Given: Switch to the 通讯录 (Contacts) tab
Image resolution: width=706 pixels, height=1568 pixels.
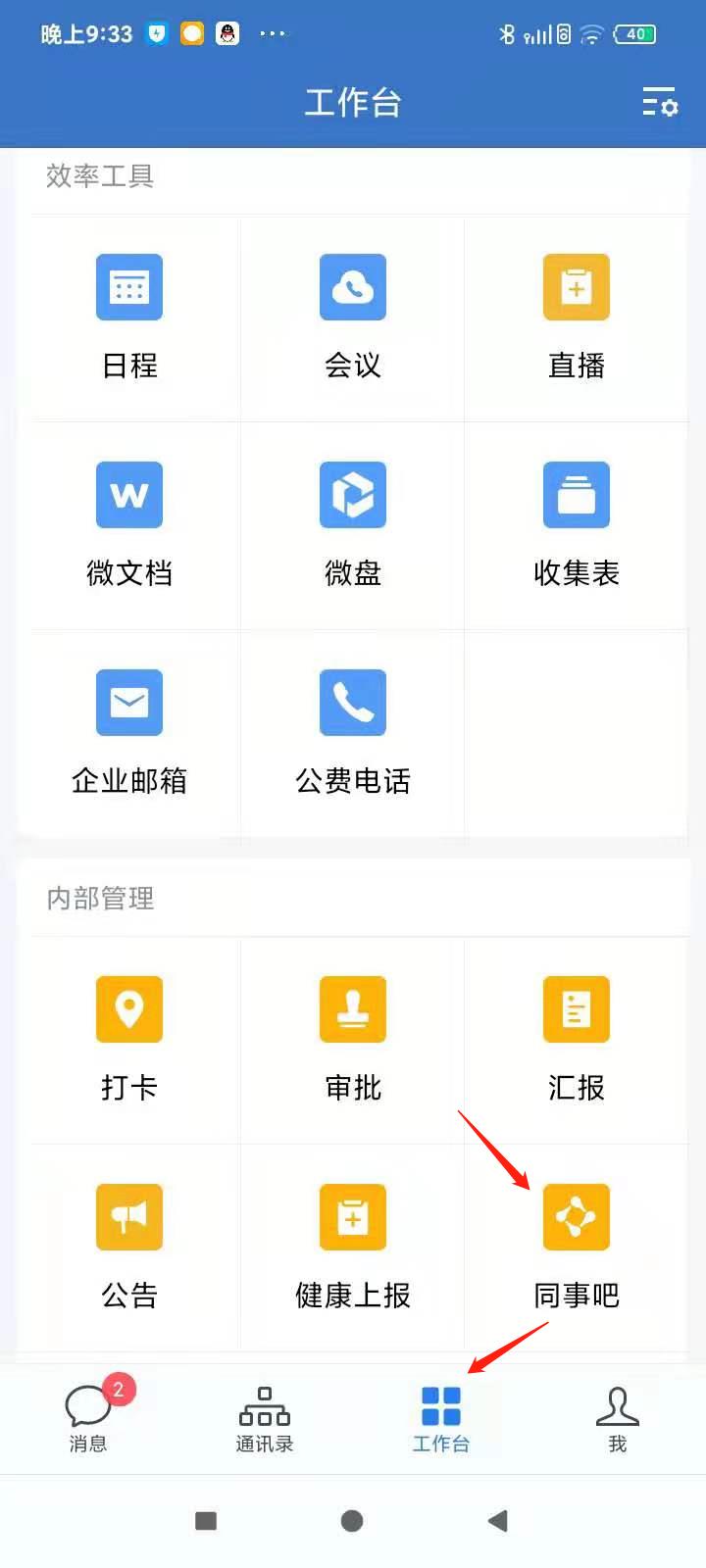Looking at the screenshot, I should (x=264, y=1418).
